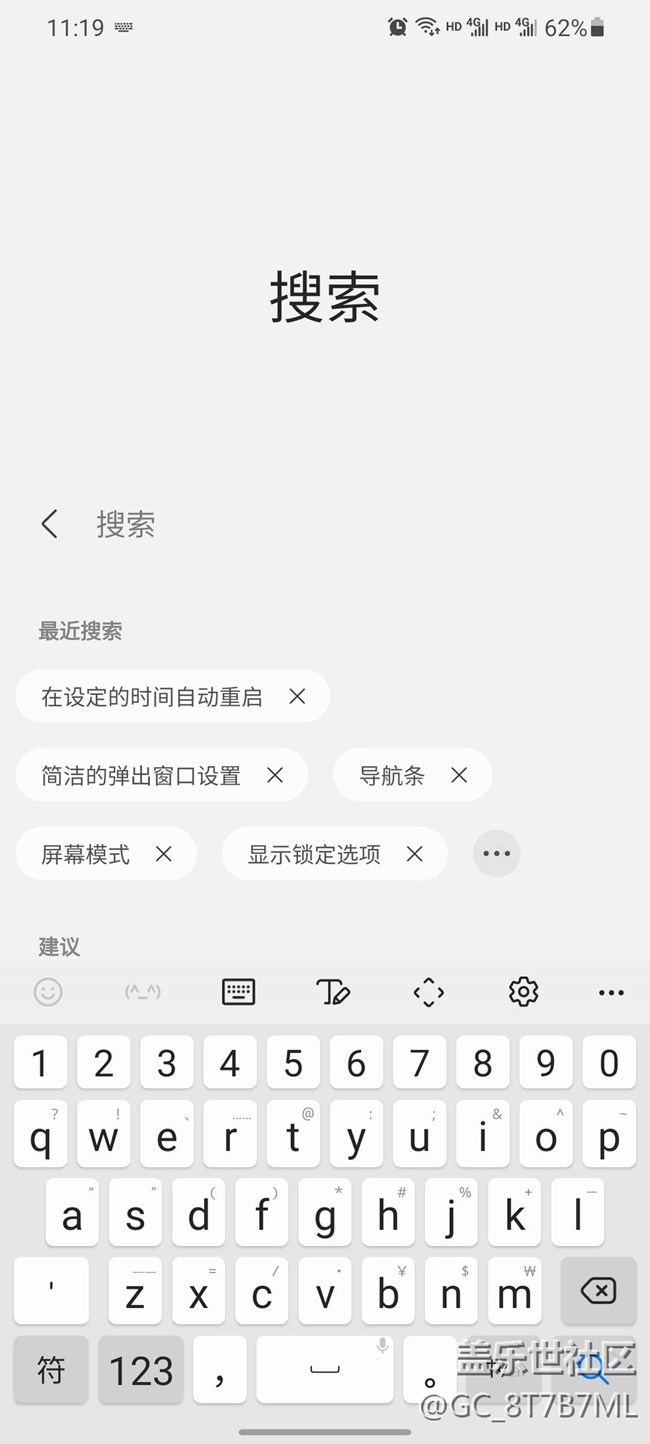Image resolution: width=650 pixels, height=1444 pixels.
Task: Remove 显示锁定选项 from recent searches
Action: pos(415,854)
